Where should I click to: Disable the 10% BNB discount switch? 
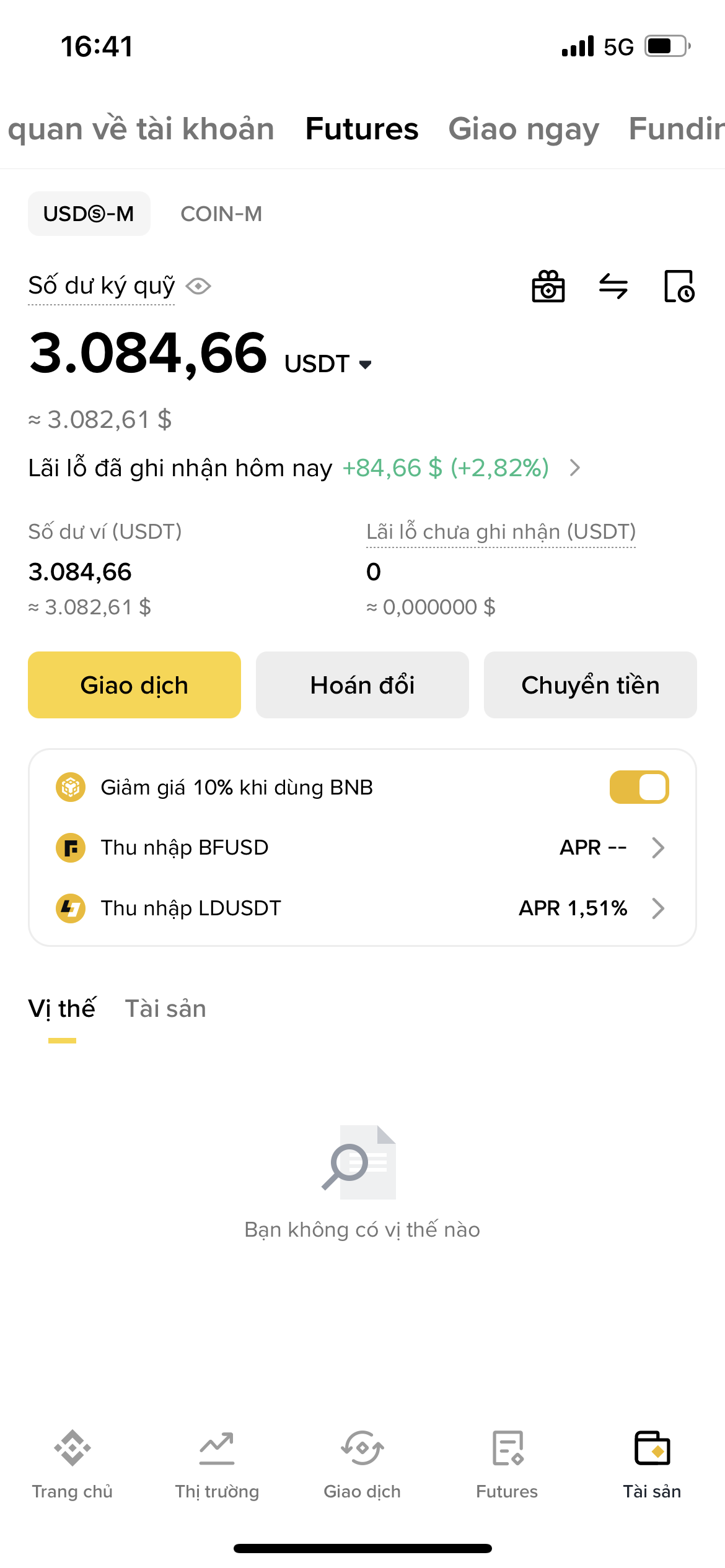pos(639,787)
